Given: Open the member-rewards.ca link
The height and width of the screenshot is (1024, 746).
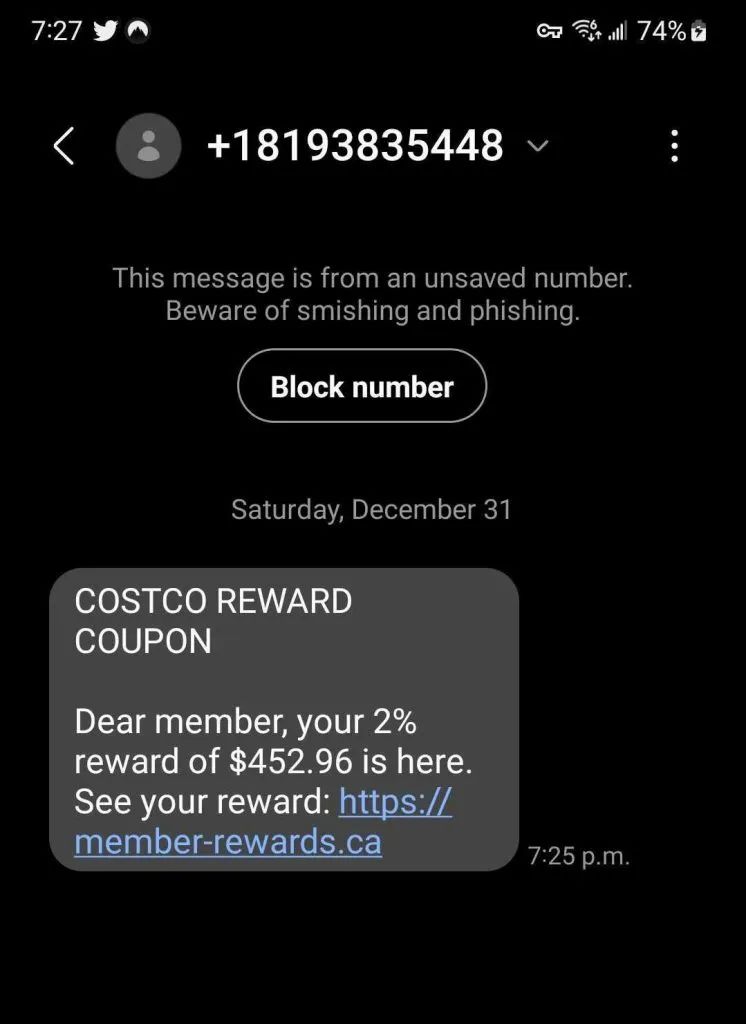Looking at the screenshot, I should point(228,841).
